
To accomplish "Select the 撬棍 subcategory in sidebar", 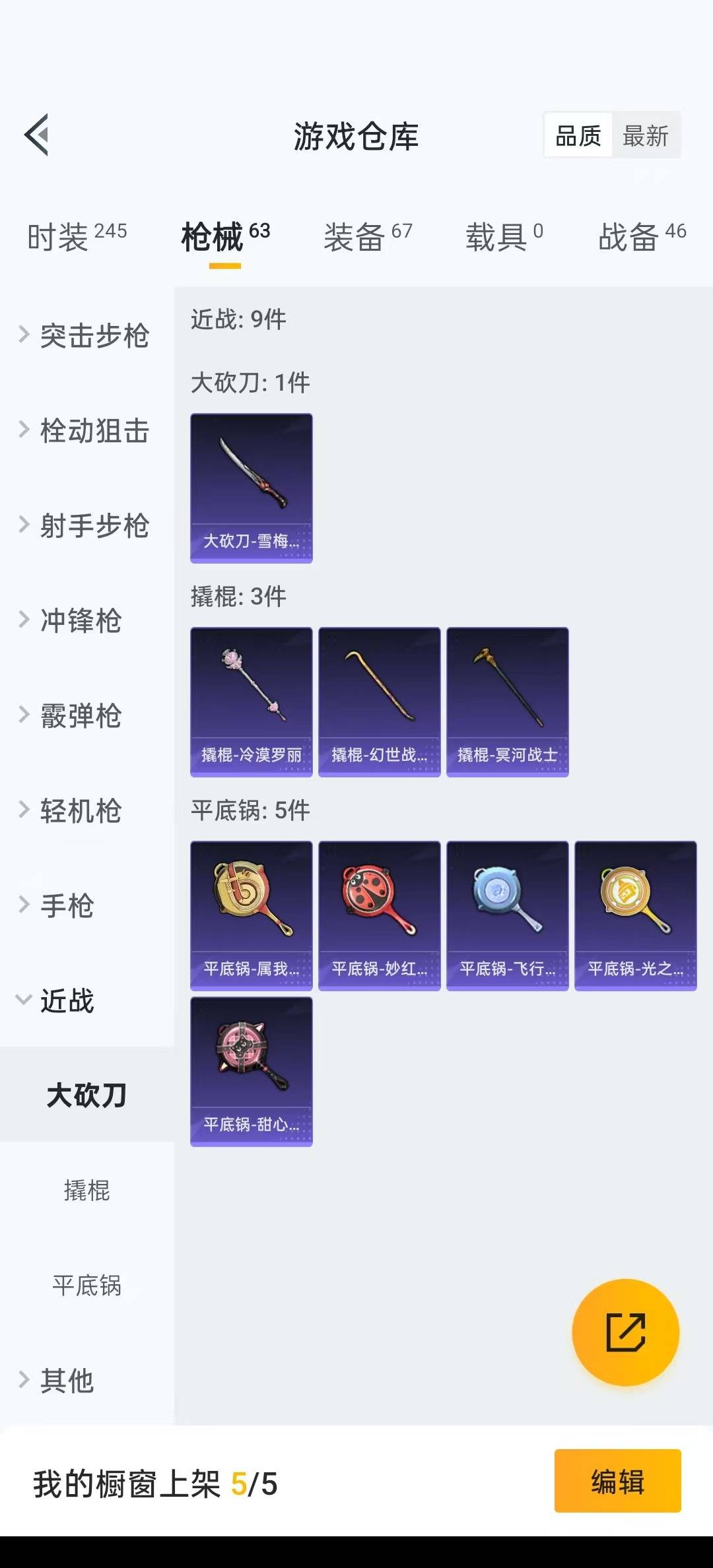I will [86, 1190].
